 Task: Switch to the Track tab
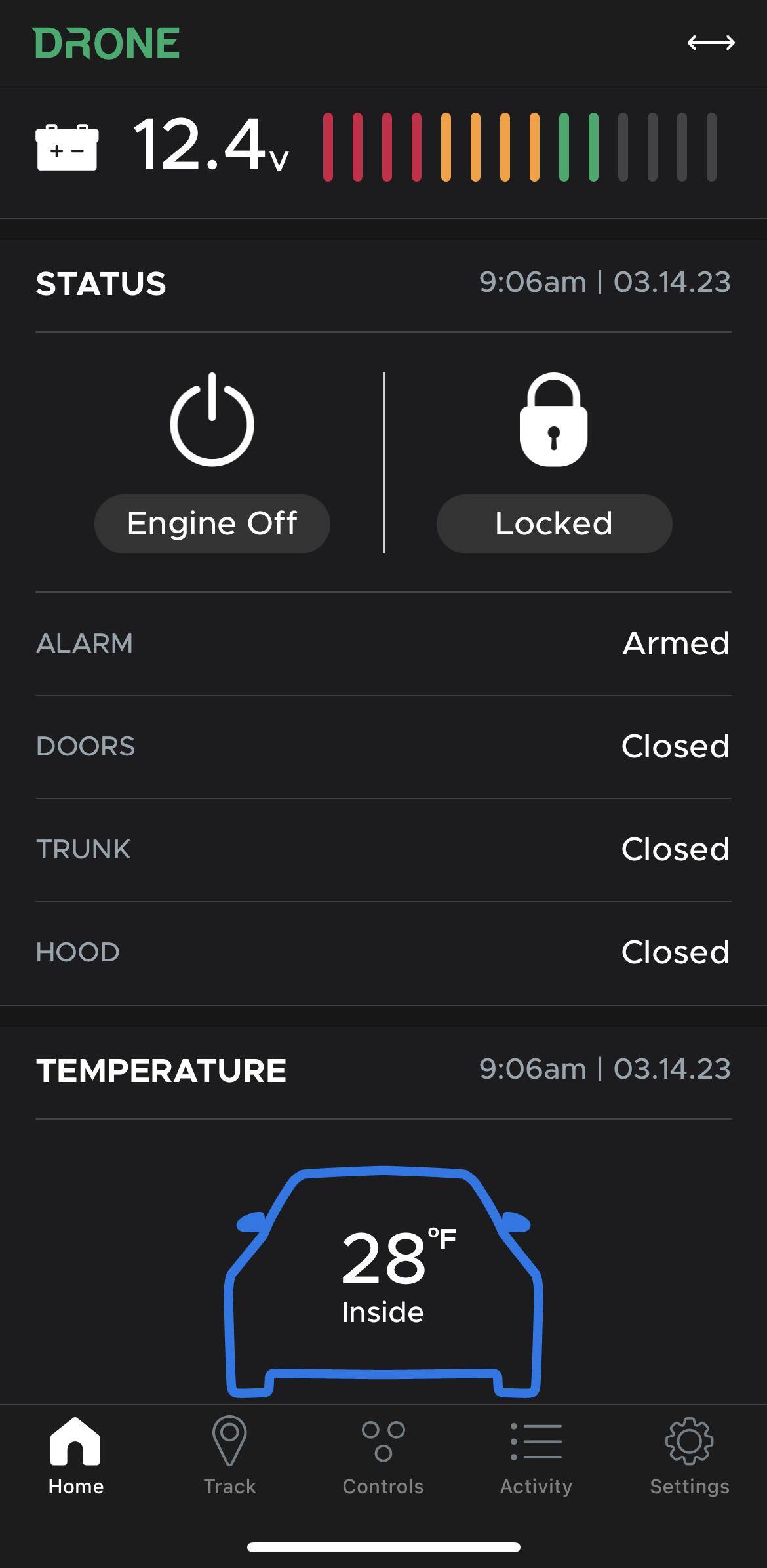[x=229, y=1456]
